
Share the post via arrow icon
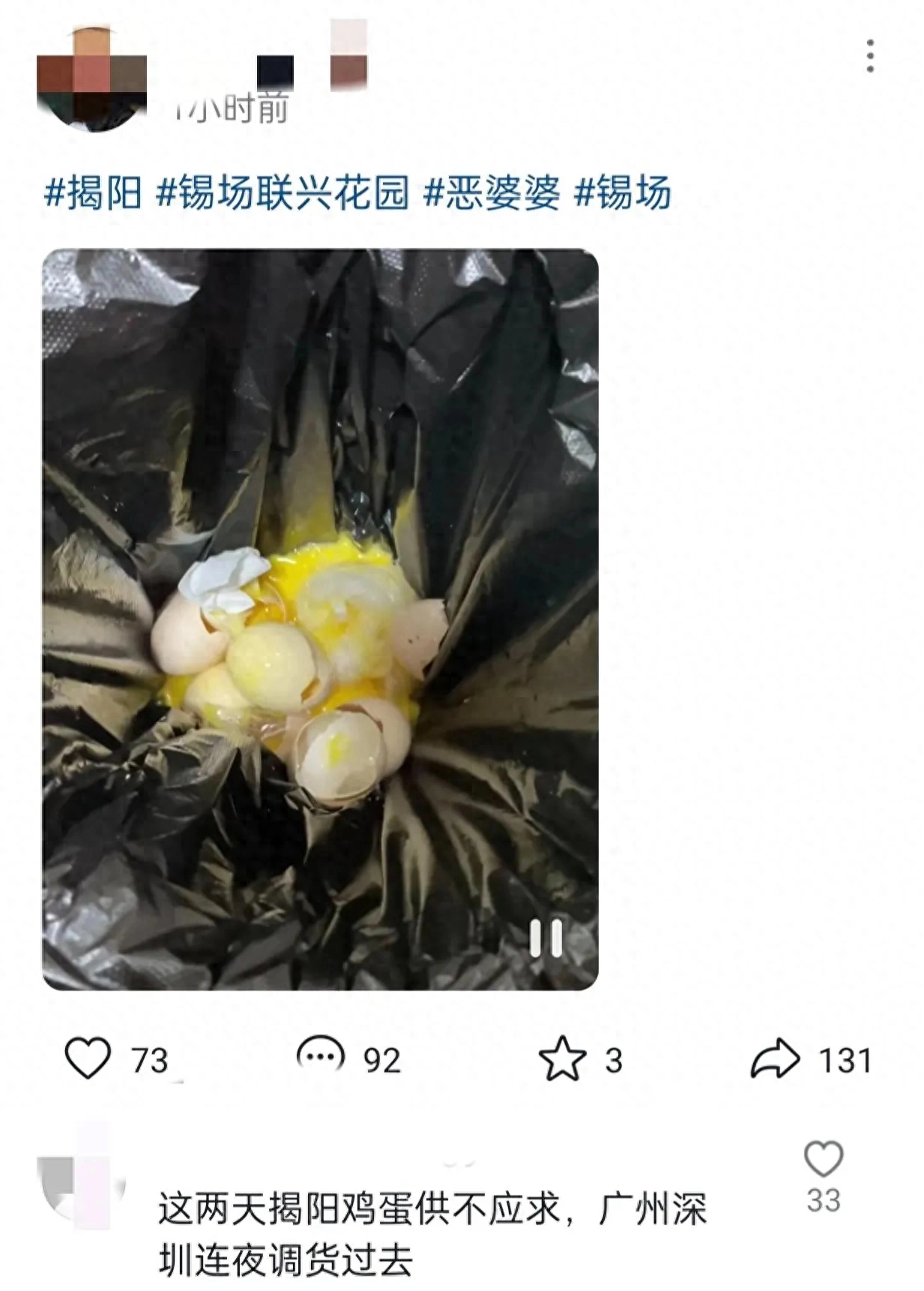click(775, 1059)
